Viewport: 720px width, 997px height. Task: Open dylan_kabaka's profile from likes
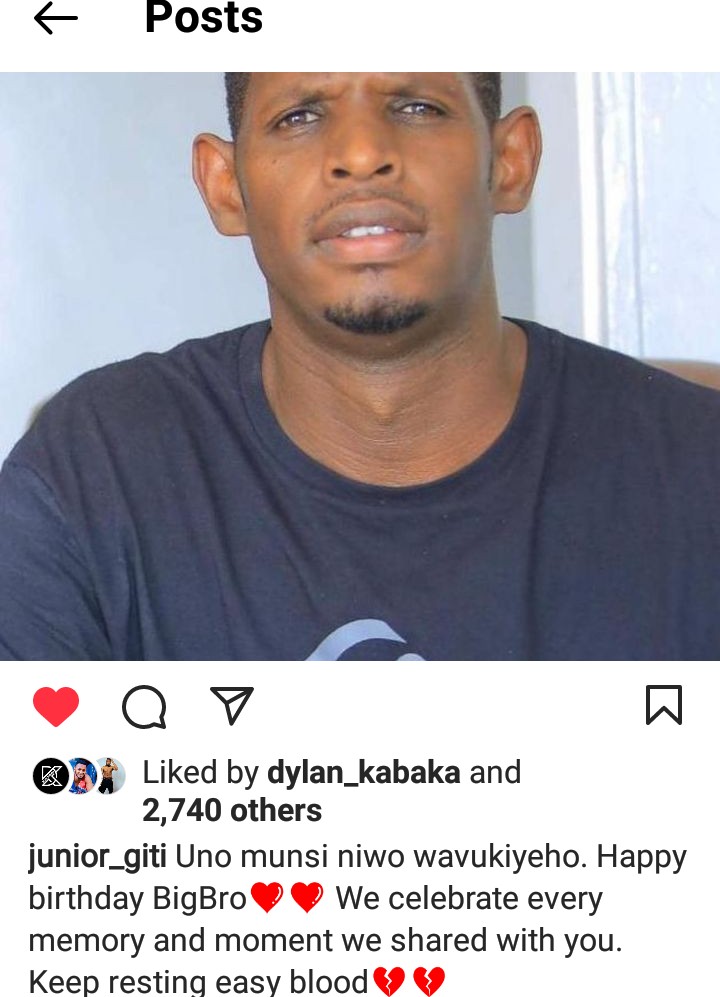pyautogui.click(x=363, y=772)
